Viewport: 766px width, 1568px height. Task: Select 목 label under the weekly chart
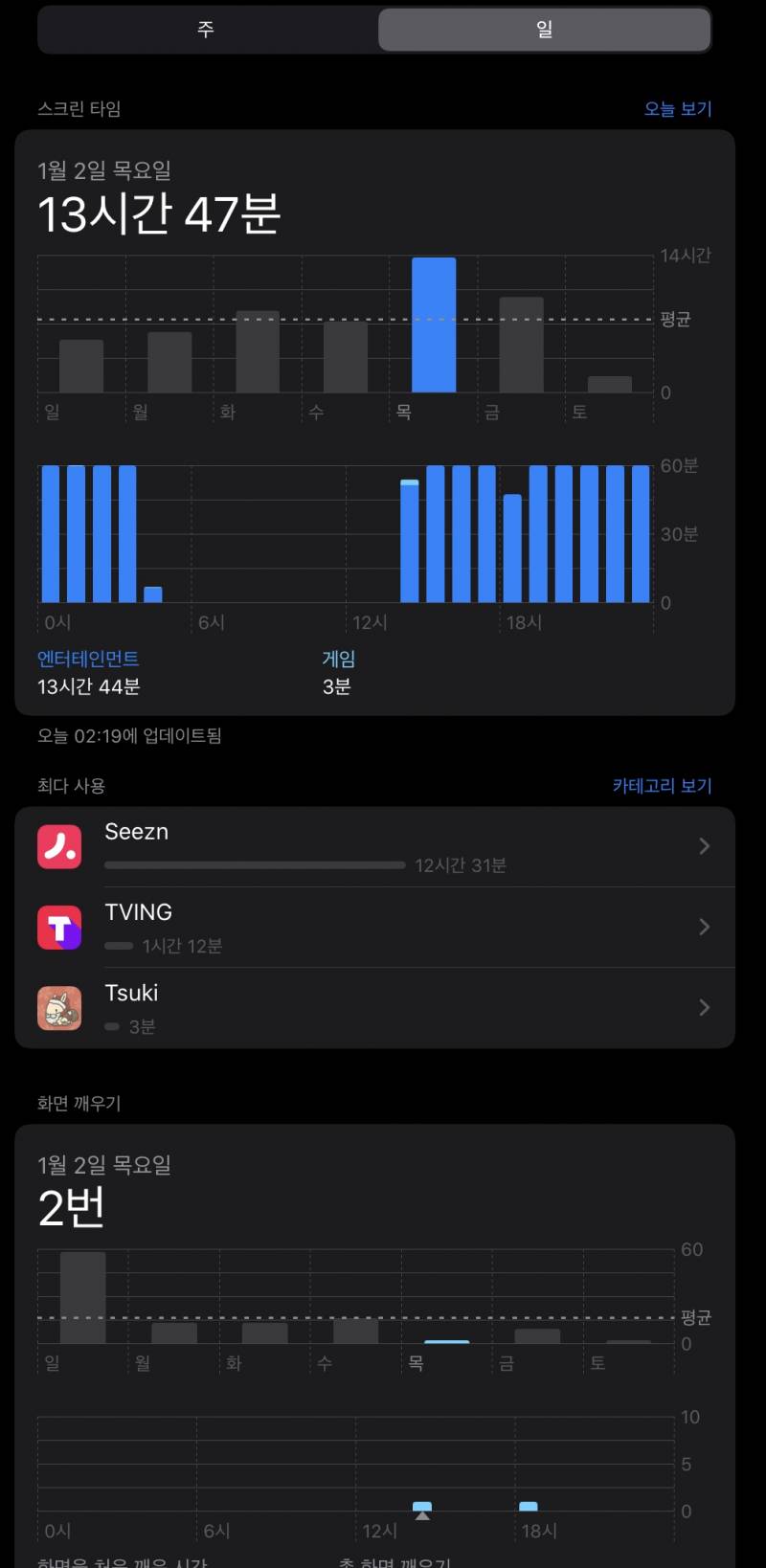tap(403, 412)
